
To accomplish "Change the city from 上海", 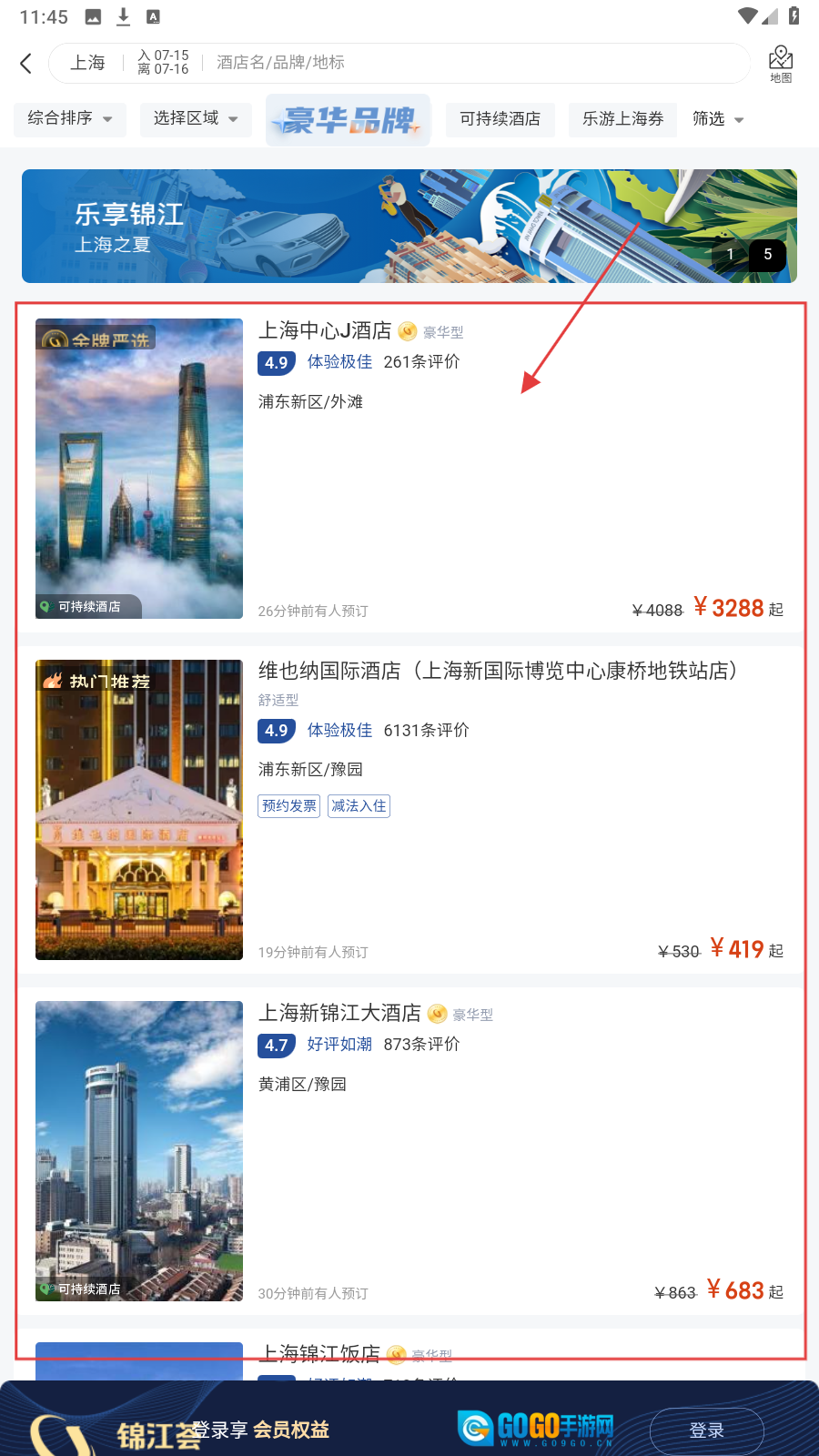I will coord(88,63).
